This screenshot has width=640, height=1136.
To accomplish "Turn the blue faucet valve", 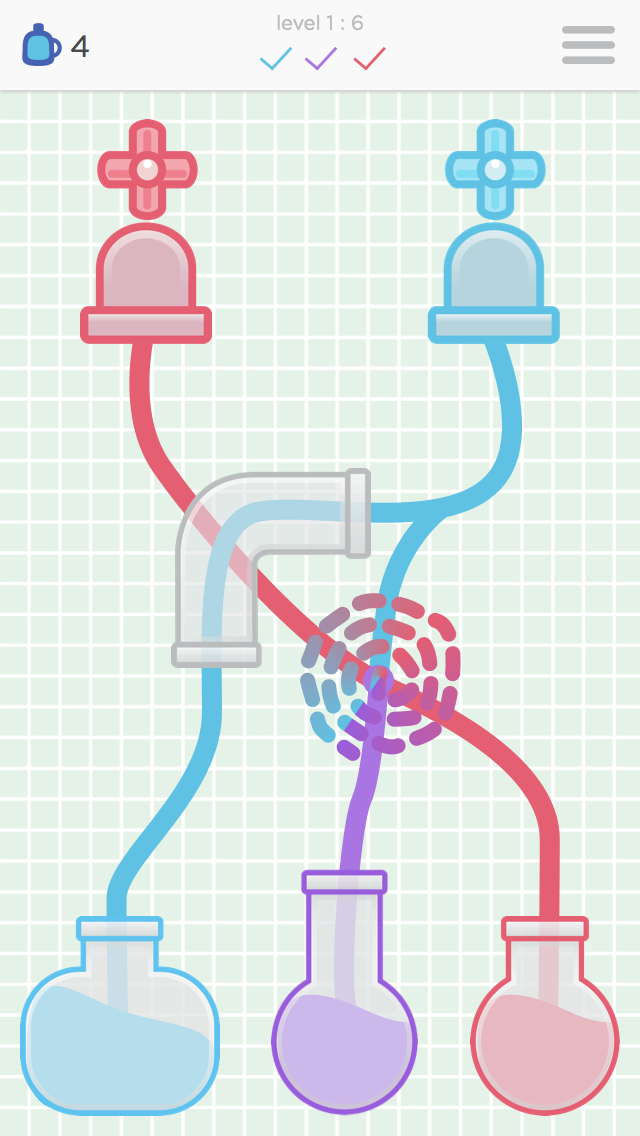I will pyautogui.click(x=495, y=169).
